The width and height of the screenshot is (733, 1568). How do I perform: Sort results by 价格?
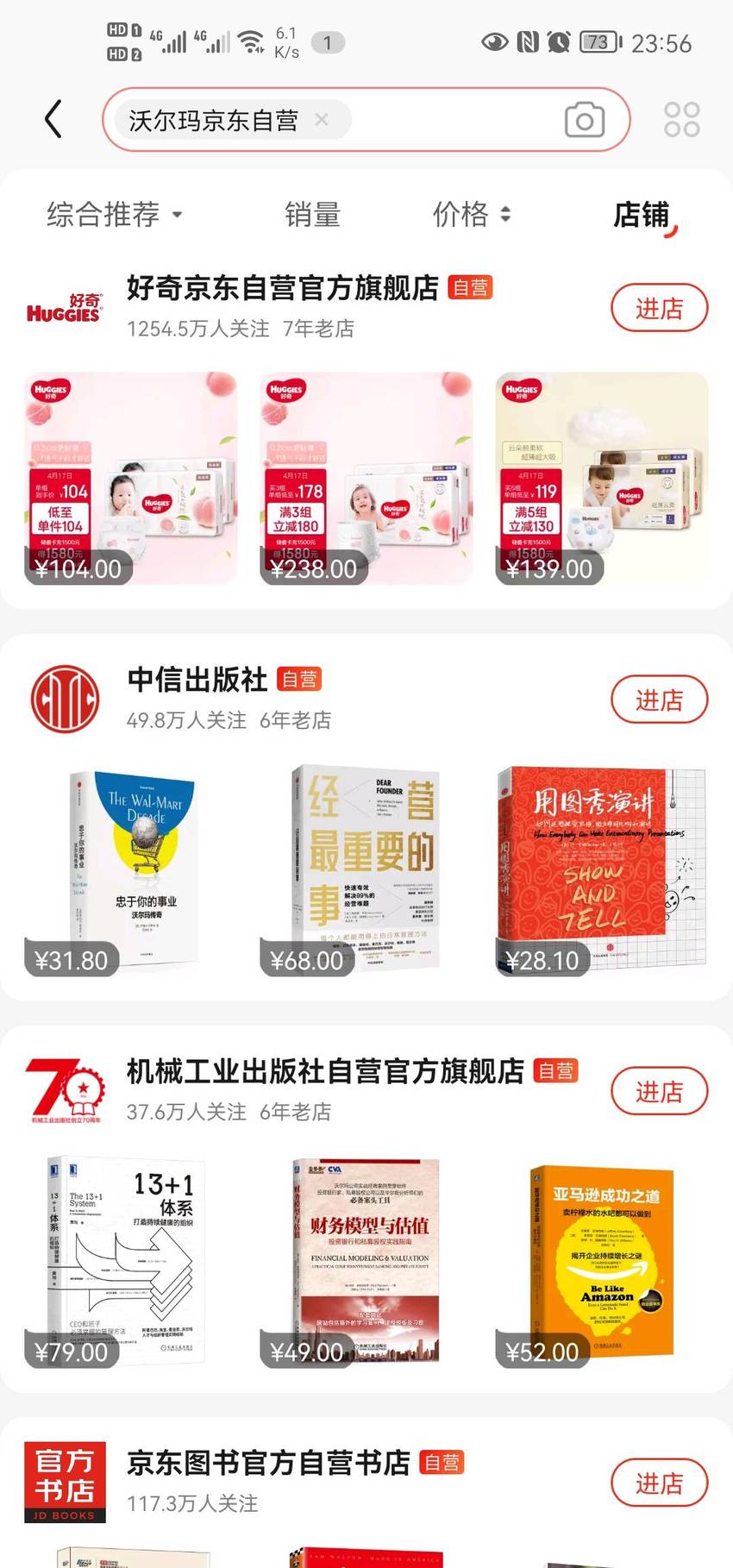click(x=471, y=214)
